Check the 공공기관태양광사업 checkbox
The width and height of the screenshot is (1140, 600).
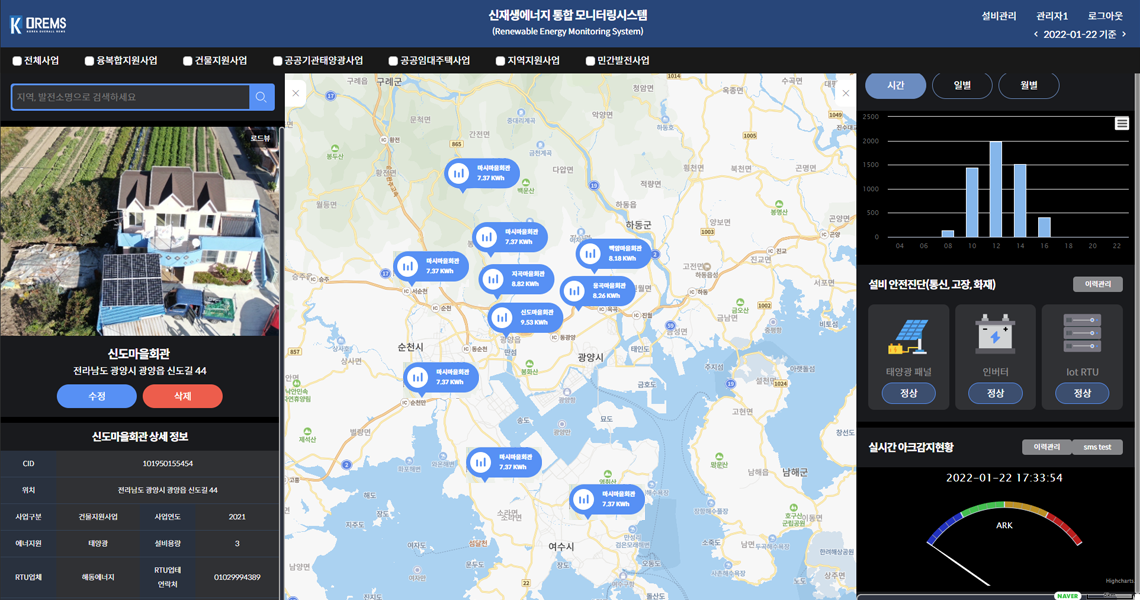(278, 61)
